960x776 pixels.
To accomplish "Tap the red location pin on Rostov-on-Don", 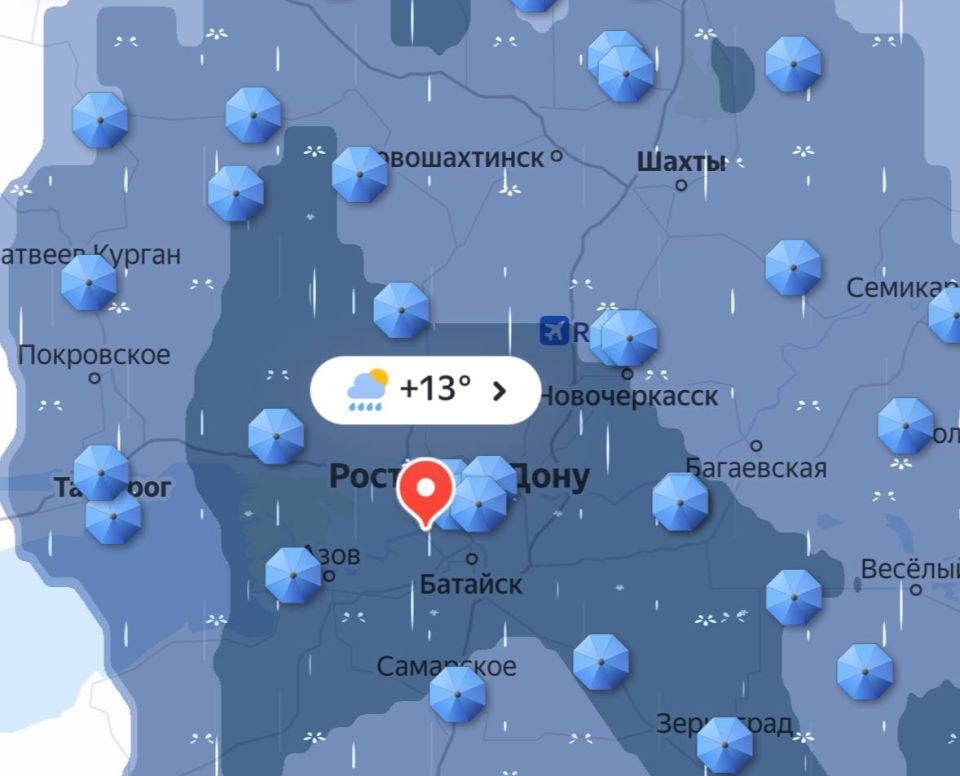I will [x=426, y=489].
